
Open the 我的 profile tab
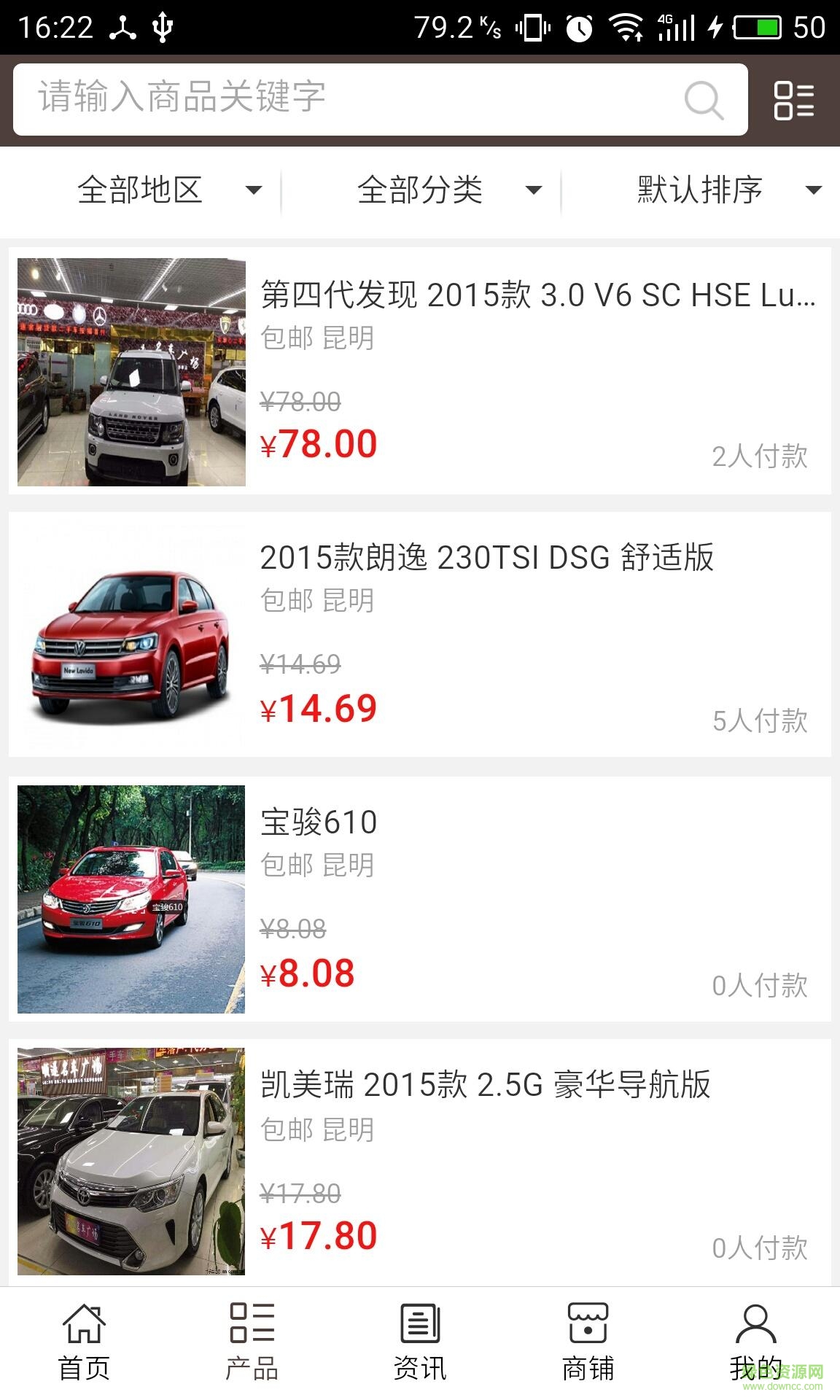click(755, 1343)
